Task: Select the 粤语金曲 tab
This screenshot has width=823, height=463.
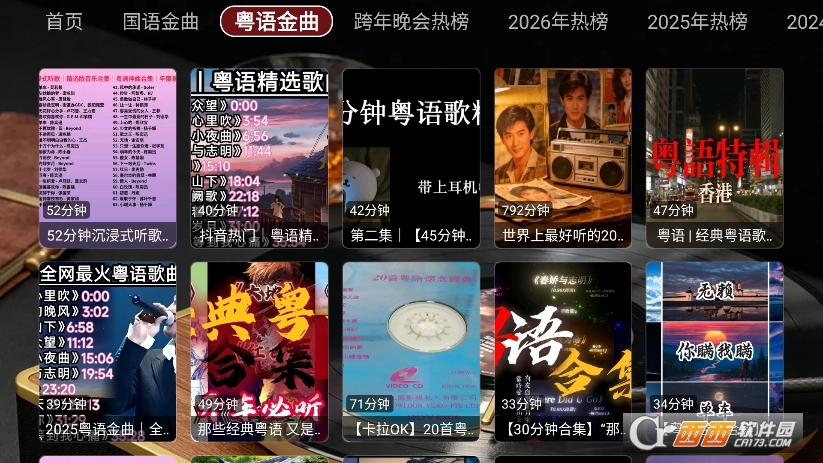Action: 277,22
